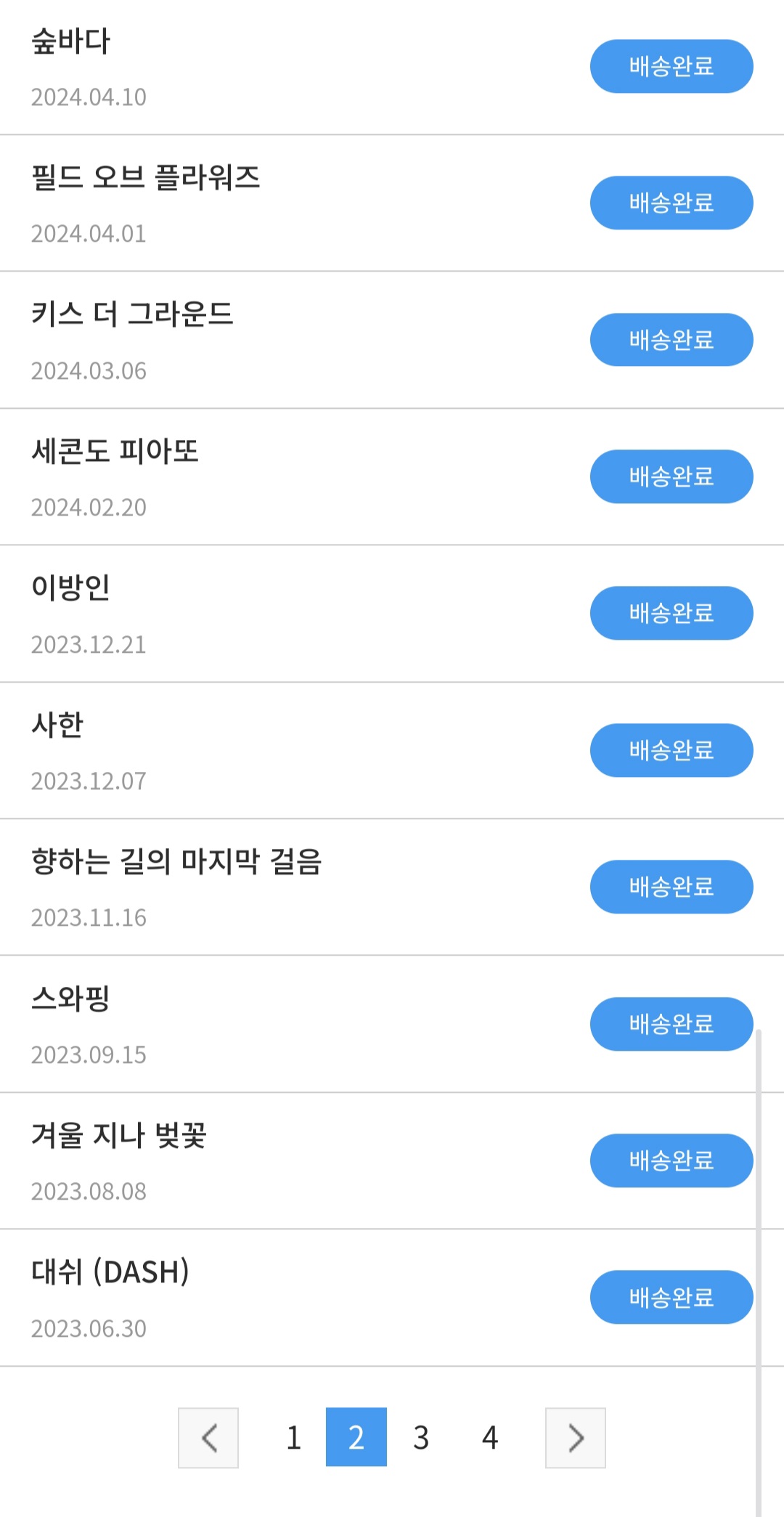Go to the previous page arrow
The image size is (784, 1517).
click(208, 1438)
